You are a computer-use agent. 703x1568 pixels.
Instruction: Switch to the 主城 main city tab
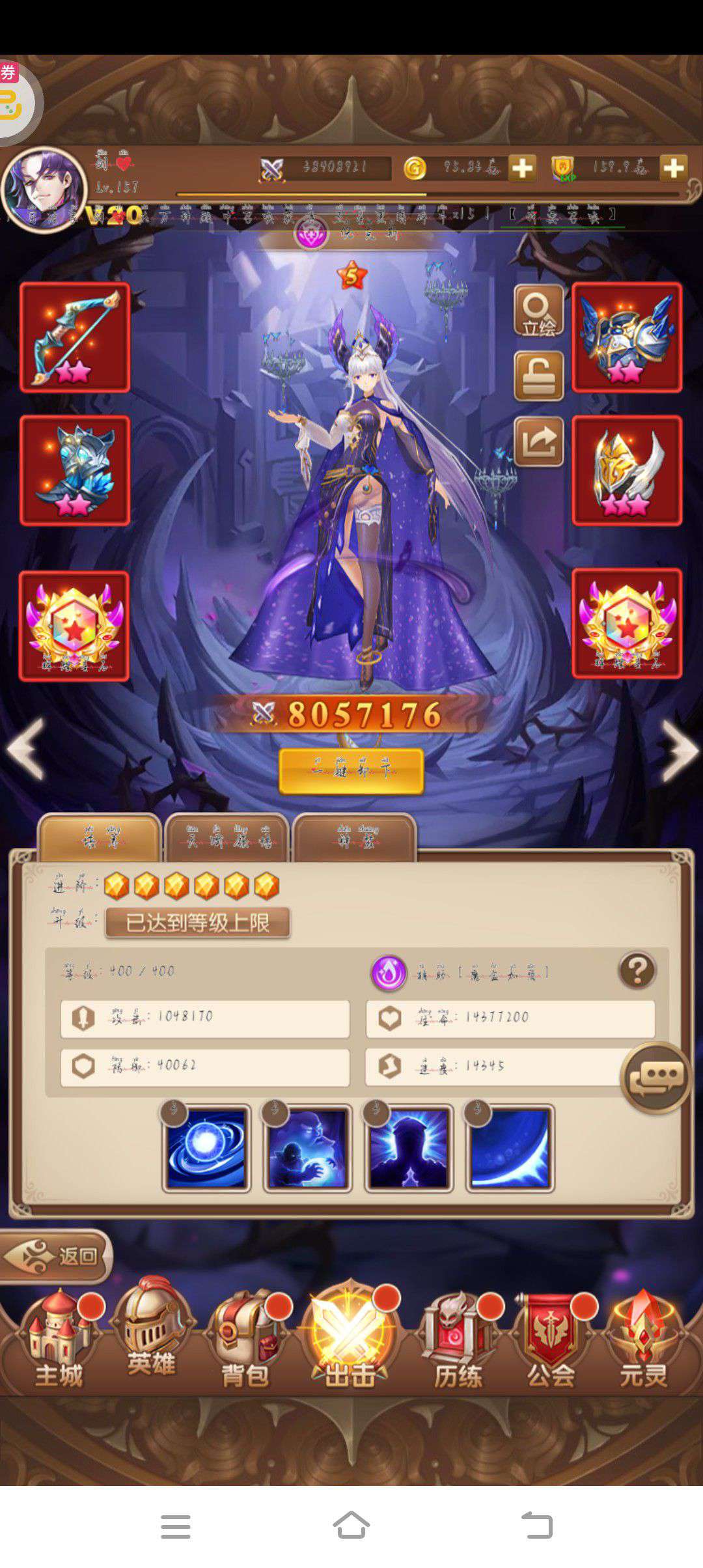tap(59, 1340)
